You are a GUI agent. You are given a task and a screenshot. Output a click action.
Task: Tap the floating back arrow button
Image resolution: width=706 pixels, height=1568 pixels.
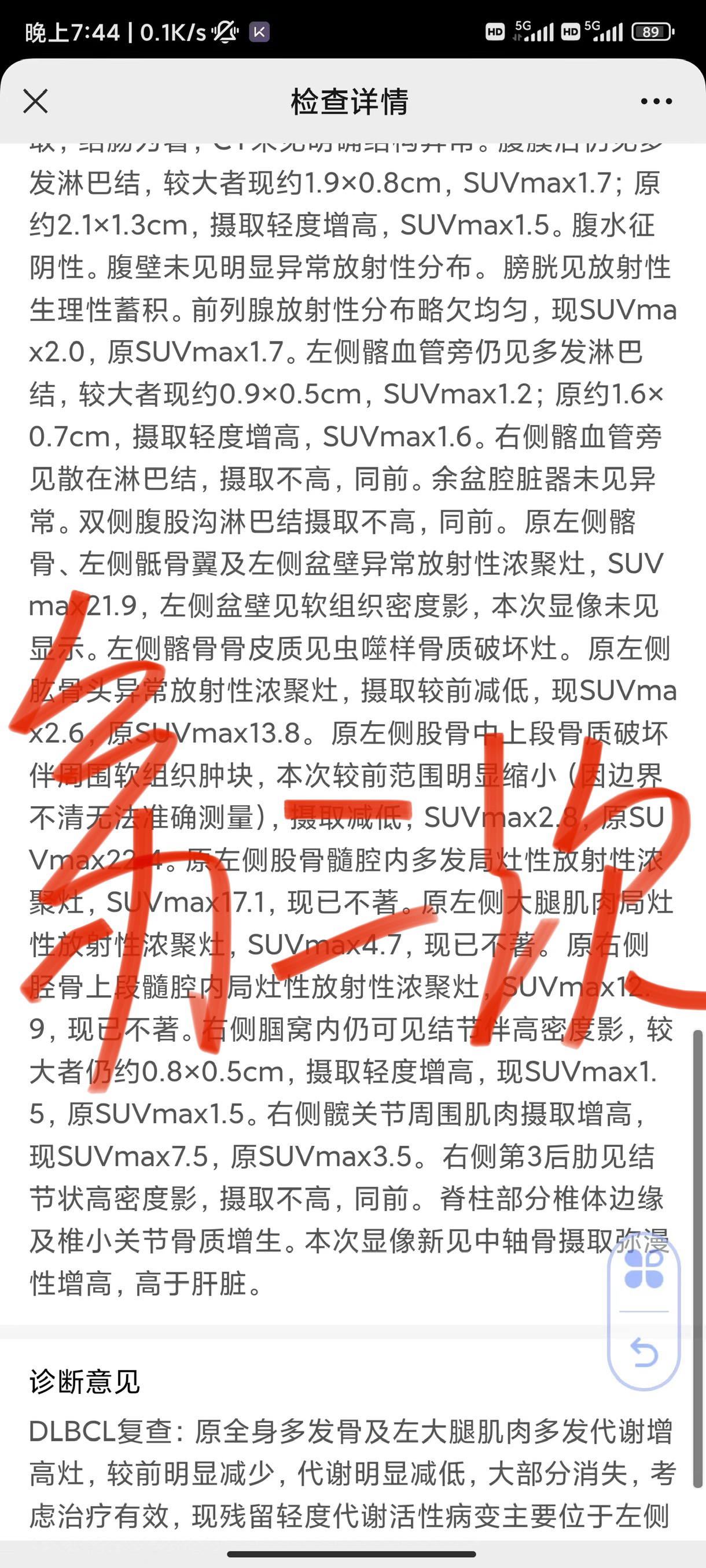click(x=644, y=1352)
